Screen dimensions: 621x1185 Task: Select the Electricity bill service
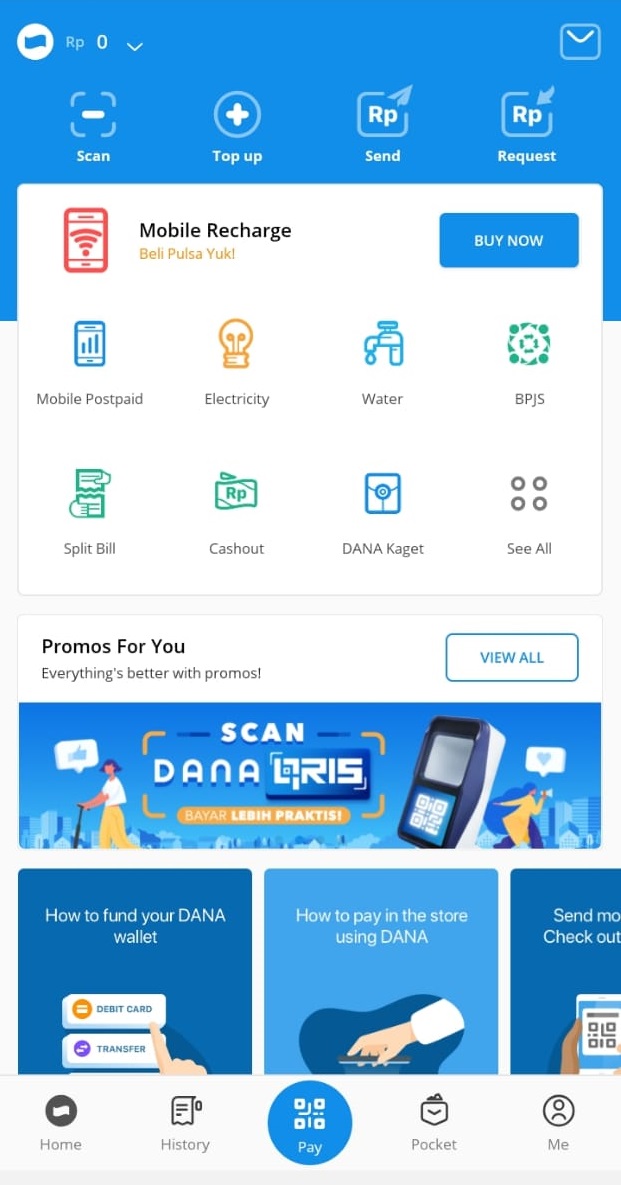237,362
